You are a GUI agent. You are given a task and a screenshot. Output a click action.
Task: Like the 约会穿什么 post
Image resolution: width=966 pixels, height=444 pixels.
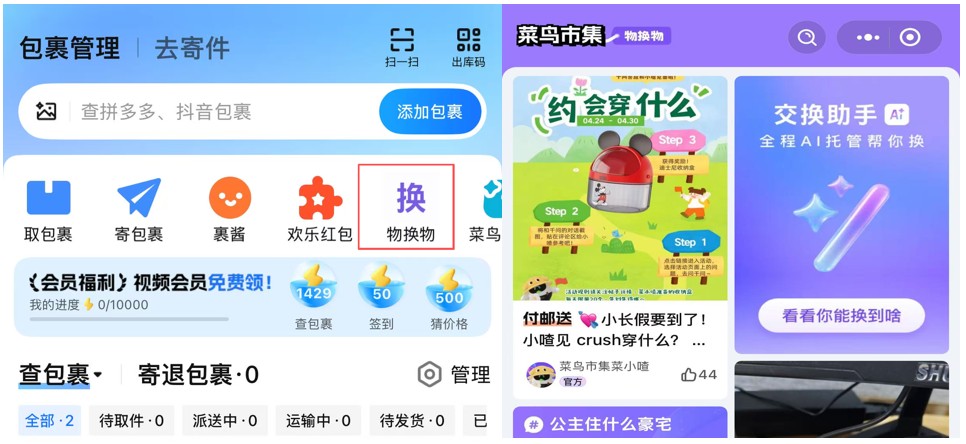click(x=699, y=374)
